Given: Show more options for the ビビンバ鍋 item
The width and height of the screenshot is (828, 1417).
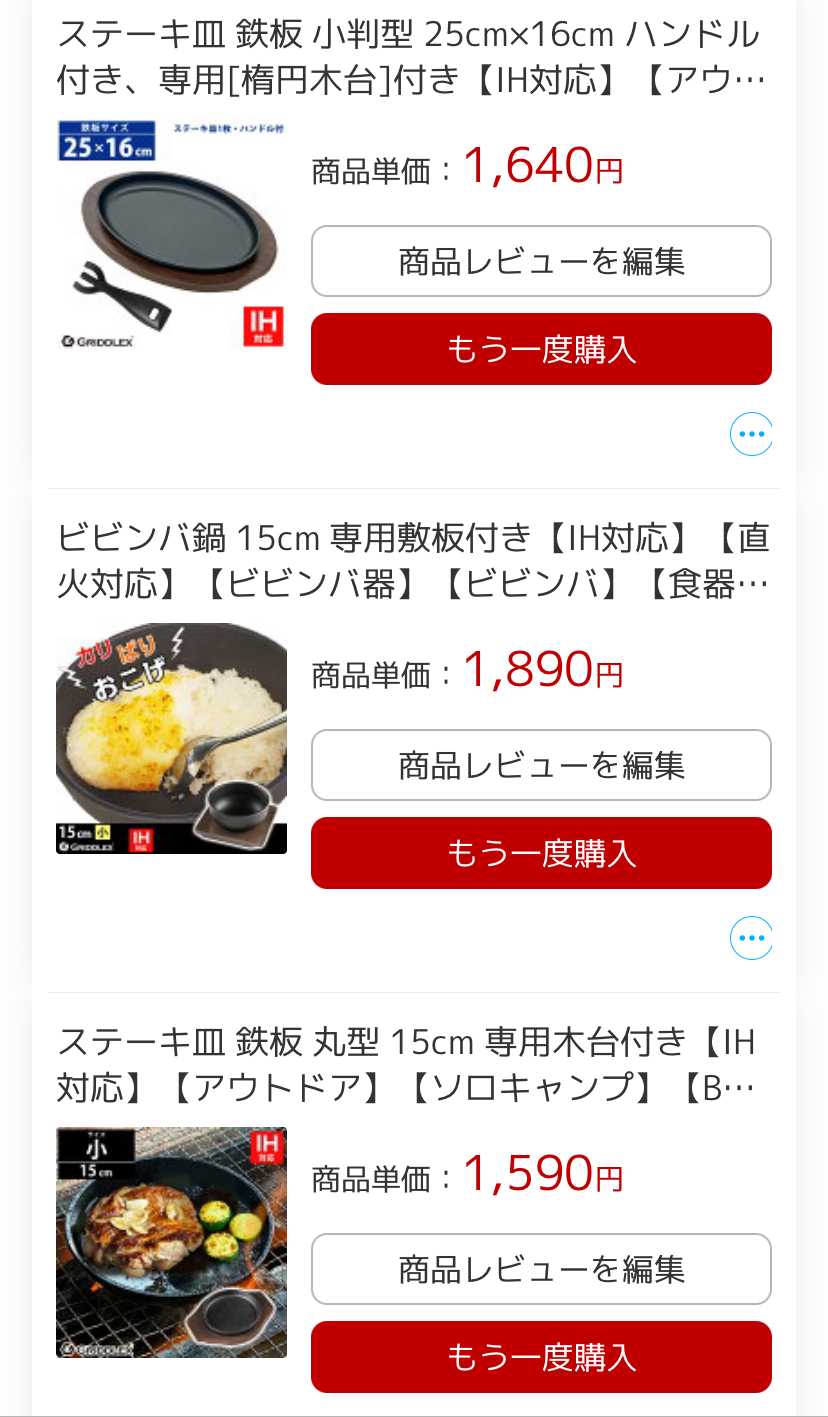Looking at the screenshot, I should 750,938.
